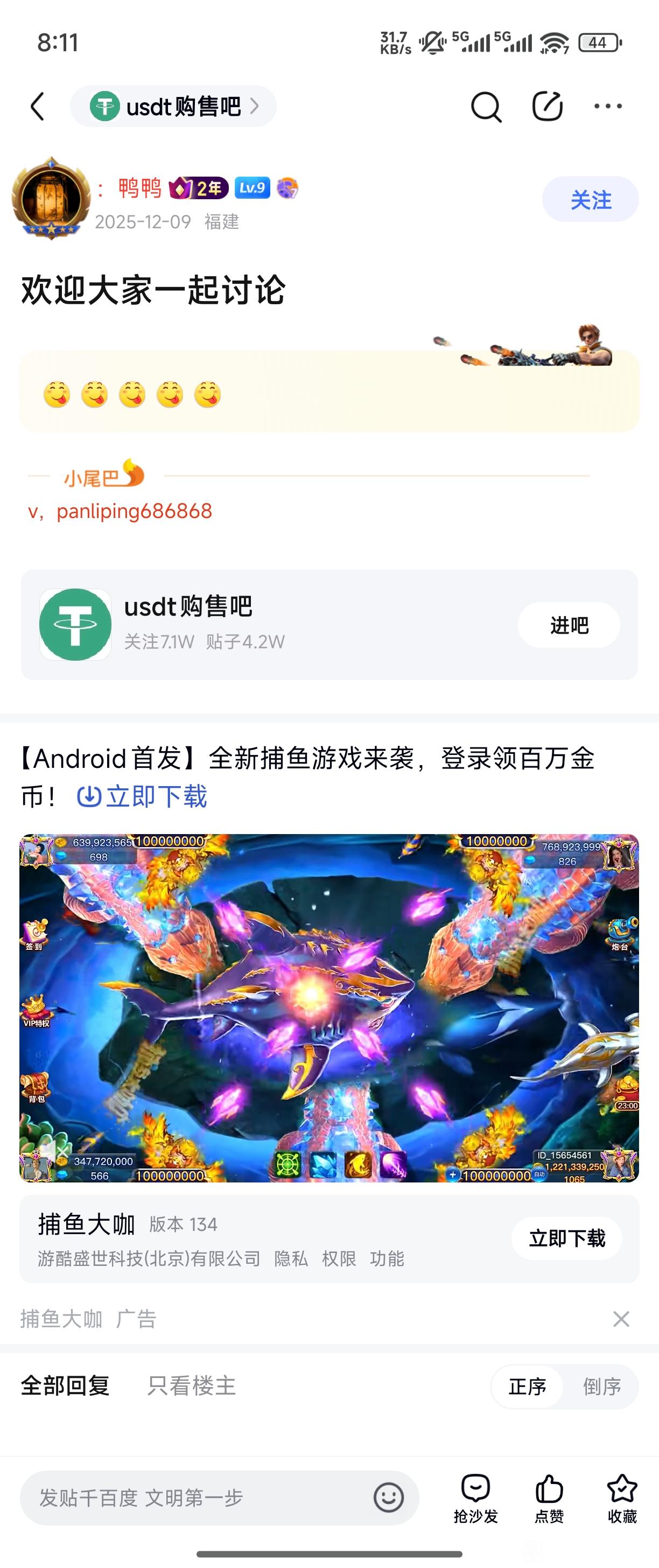Like the post with 点赞

tap(549, 1499)
